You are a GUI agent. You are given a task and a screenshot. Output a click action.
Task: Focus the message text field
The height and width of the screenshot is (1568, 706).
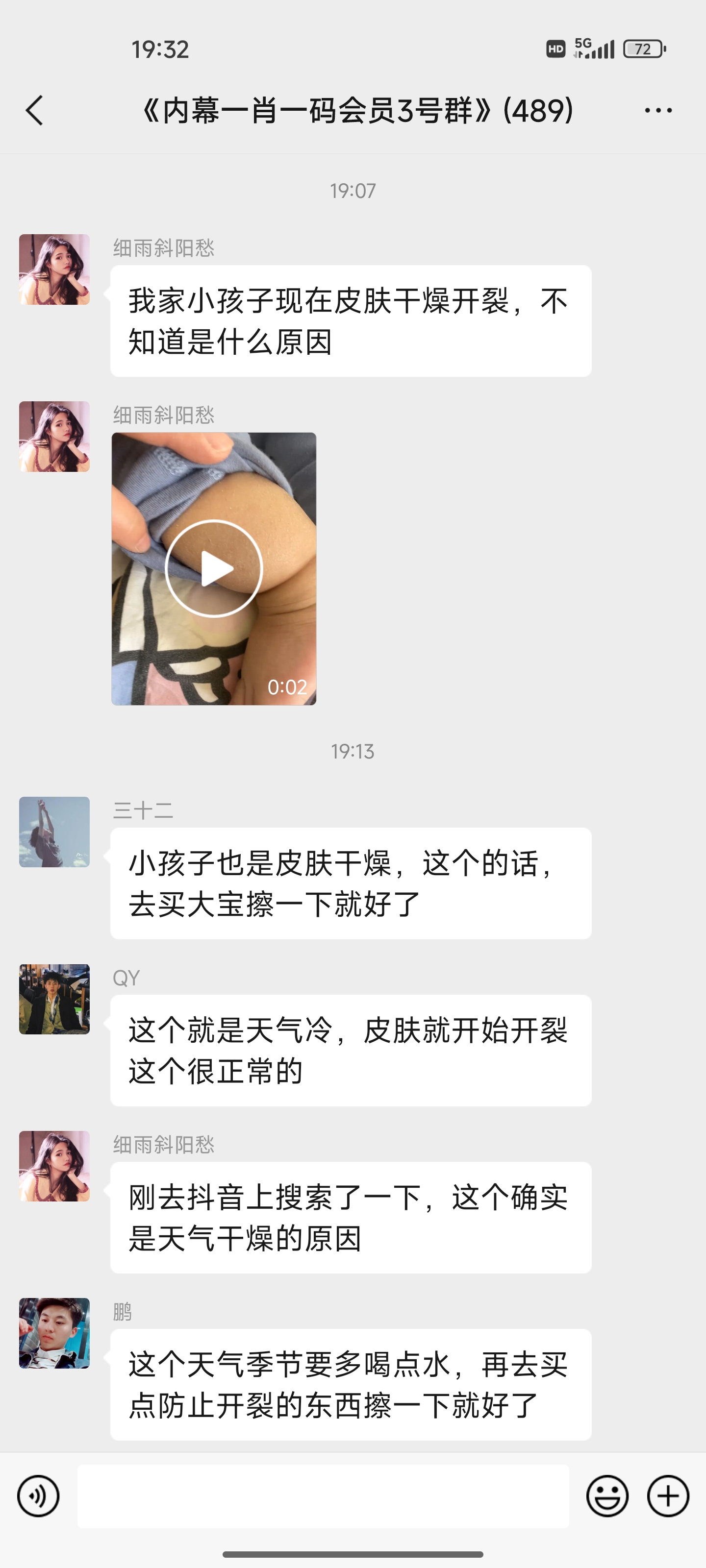323,1495
